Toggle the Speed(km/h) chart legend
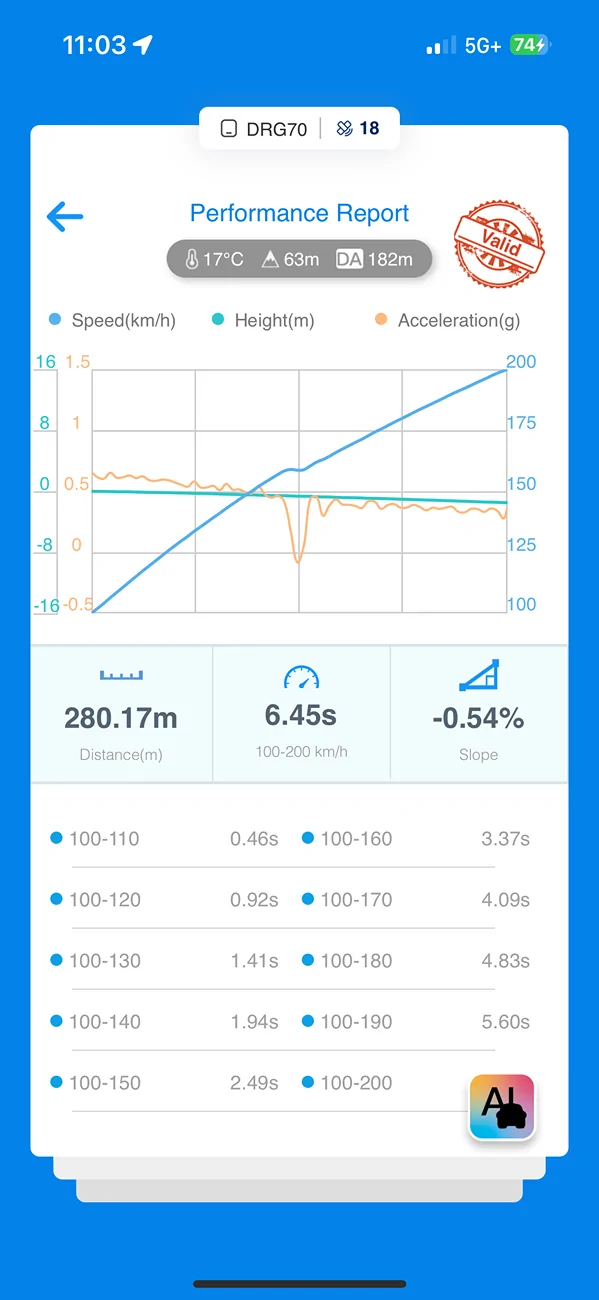 (112, 320)
